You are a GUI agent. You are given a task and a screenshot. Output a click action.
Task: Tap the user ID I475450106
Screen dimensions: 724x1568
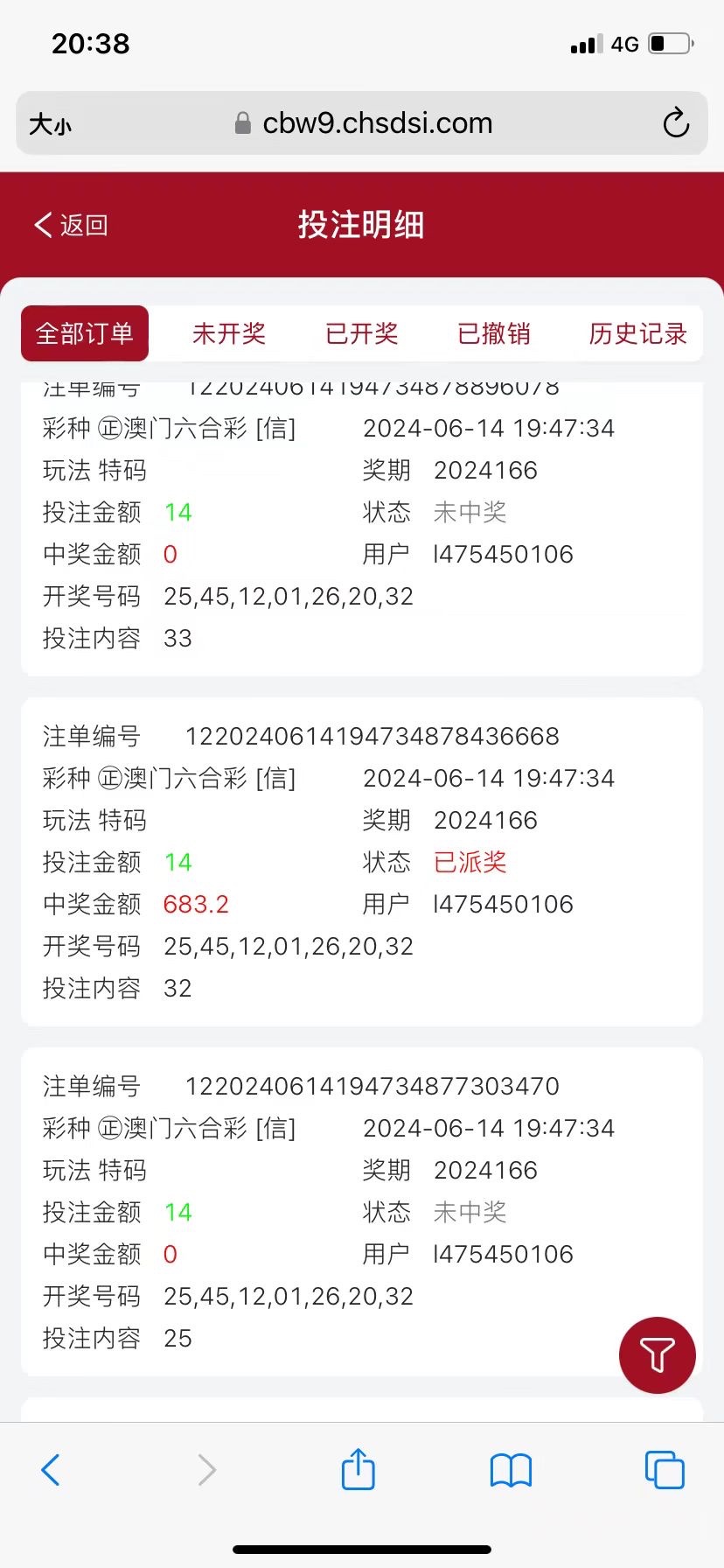[x=503, y=903]
